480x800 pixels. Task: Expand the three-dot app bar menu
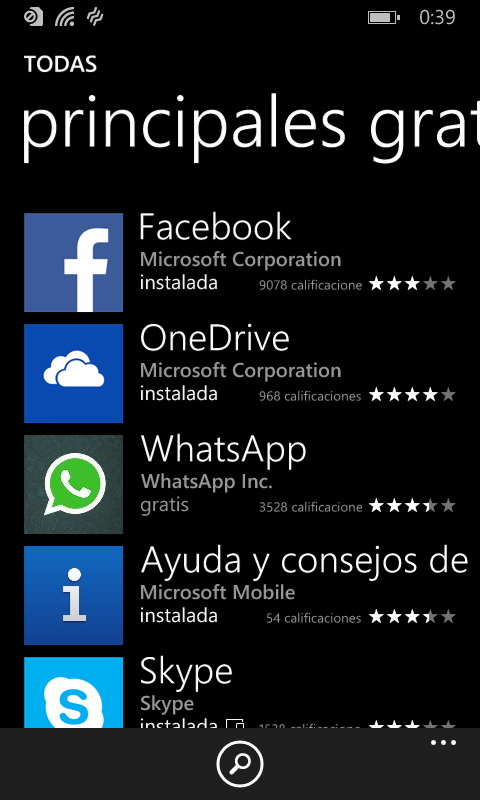tap(443, 743)
